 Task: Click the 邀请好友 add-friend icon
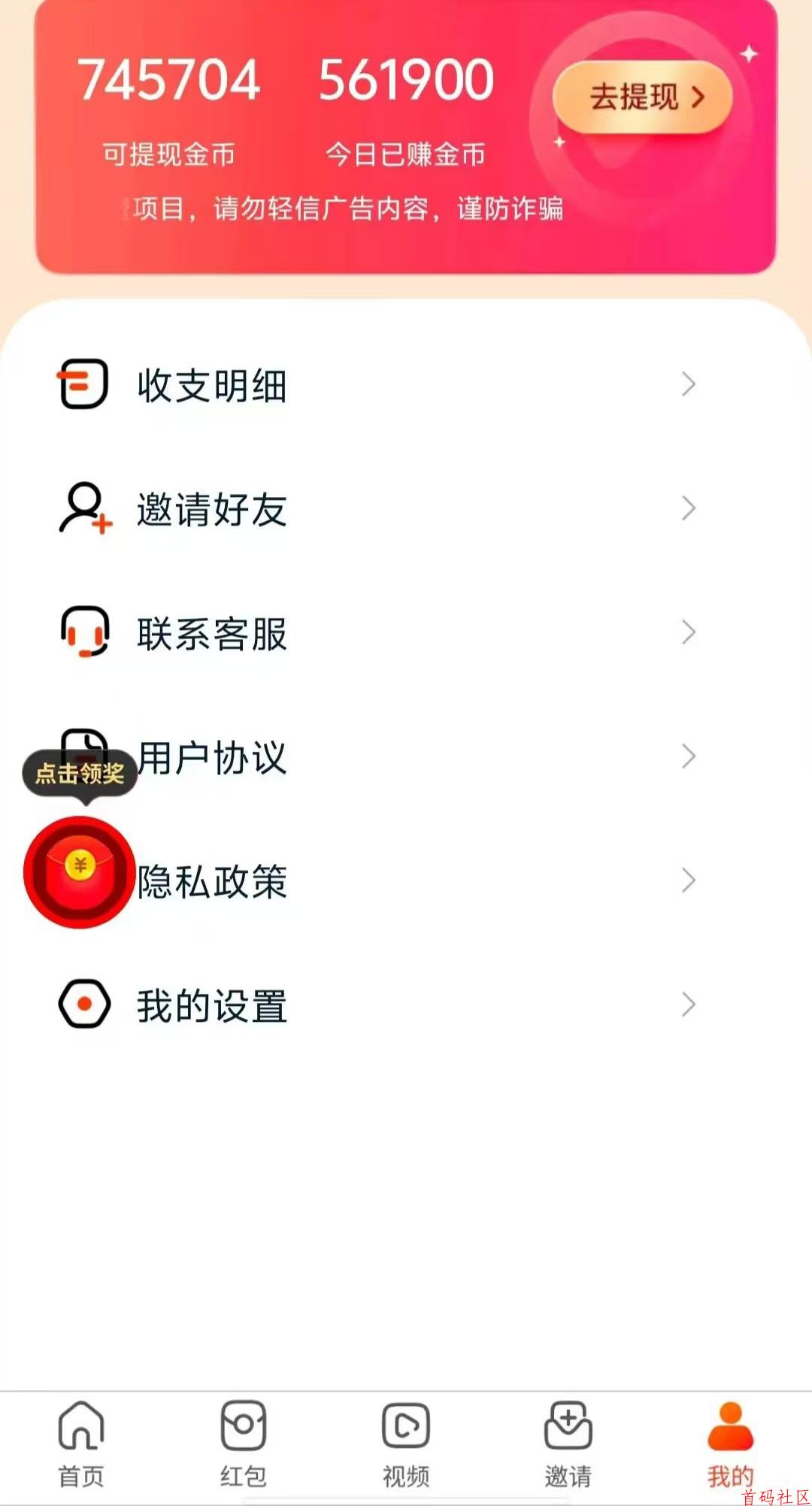[83, 509]
